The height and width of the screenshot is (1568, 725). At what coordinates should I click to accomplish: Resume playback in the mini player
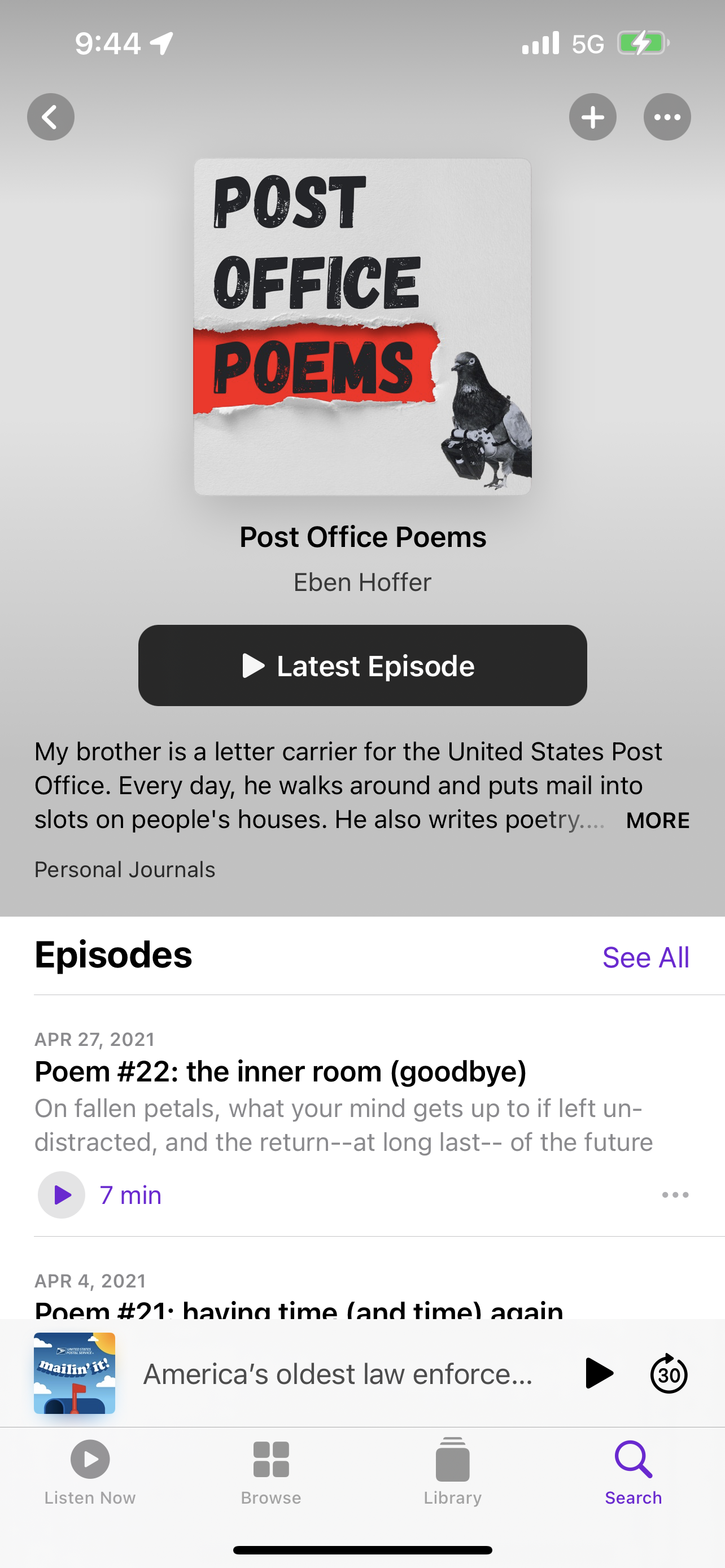tap(599, 1373)
